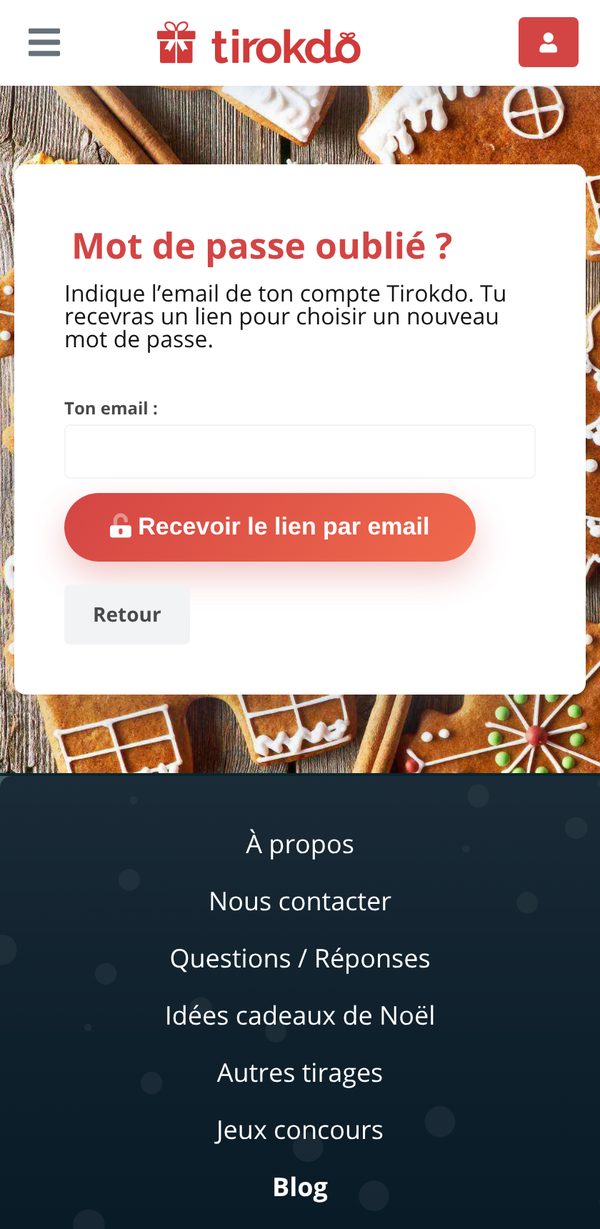Visit Jeux concours
Image resolution: width=600 pixels, height=1229 pixels.
click(x=300, y=1130)
